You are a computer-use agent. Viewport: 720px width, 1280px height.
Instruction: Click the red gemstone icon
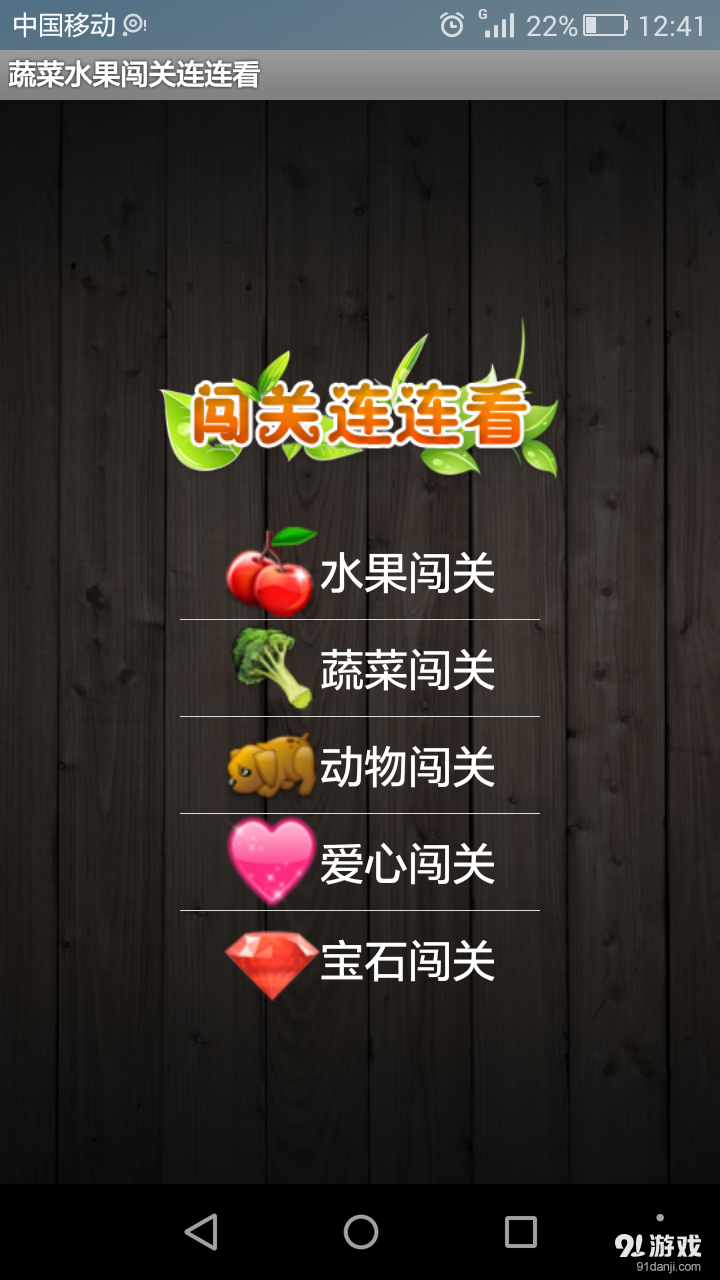pos(268,960)
